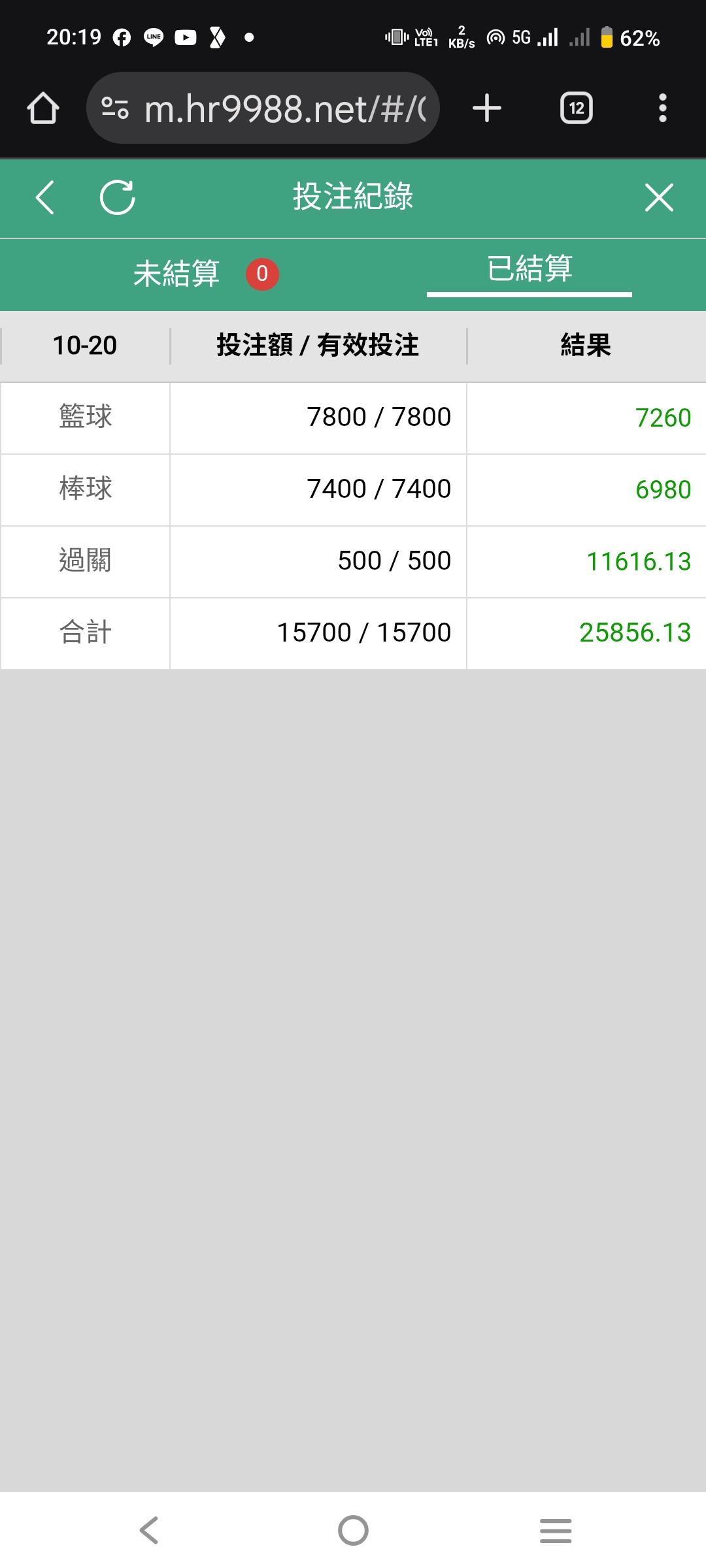Refresh the betting records
This screenshot has width=706, height=1568.
click(118, 197)
